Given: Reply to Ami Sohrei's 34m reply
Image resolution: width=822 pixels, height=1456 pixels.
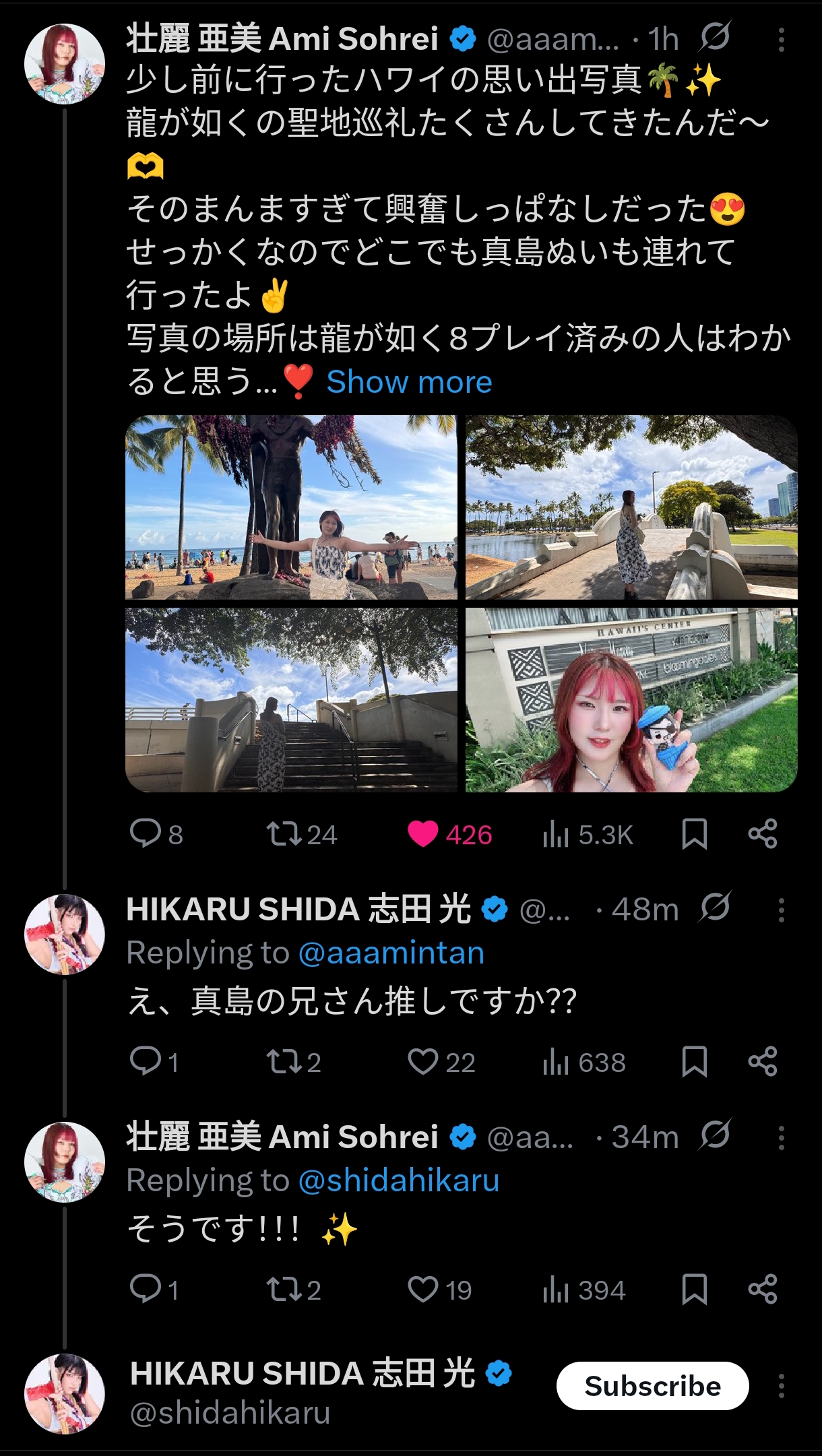Looking at the screenshot, I should (x=145, y=1290).
